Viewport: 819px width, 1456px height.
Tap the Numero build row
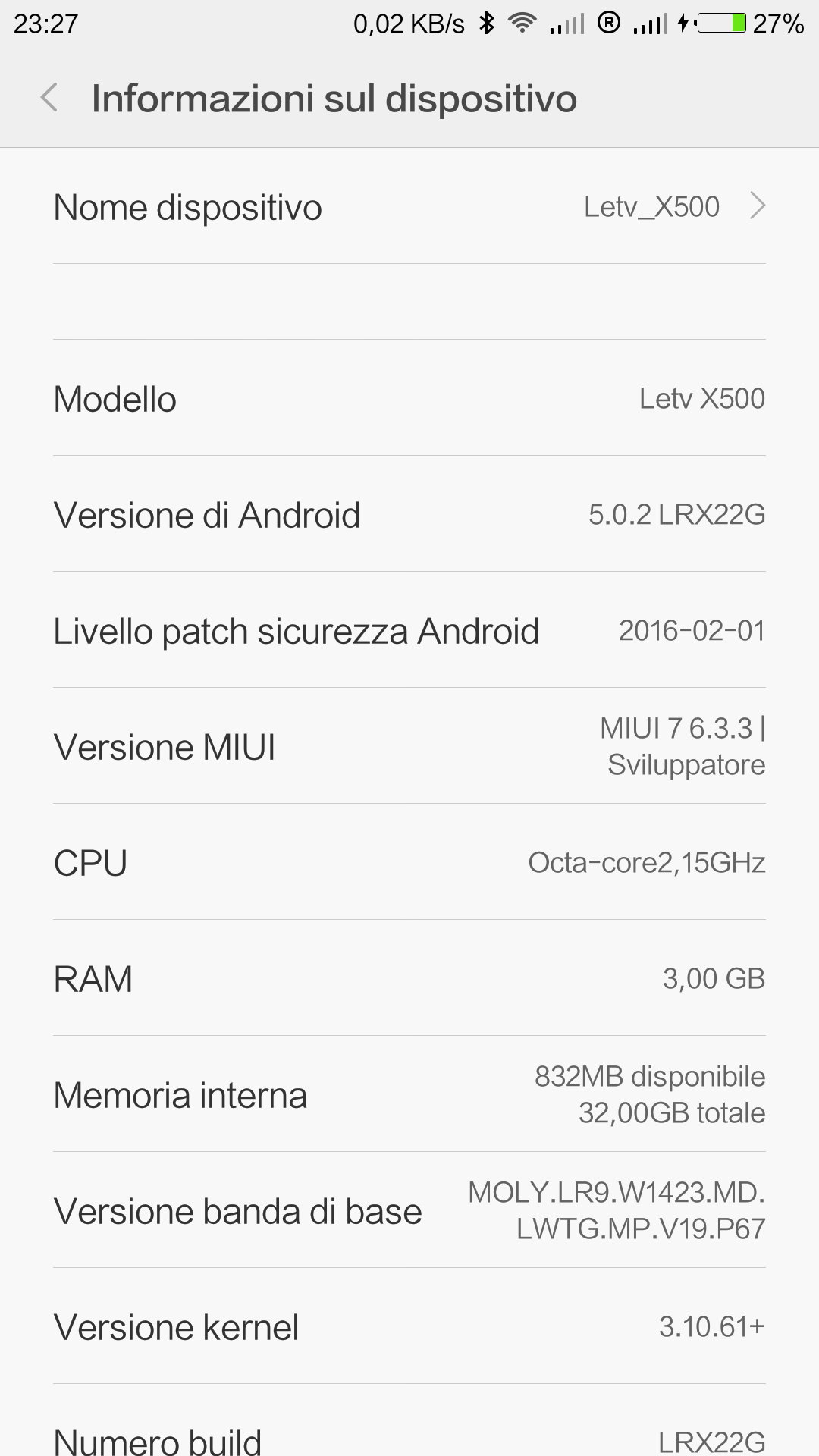(x=409, y=1421)
